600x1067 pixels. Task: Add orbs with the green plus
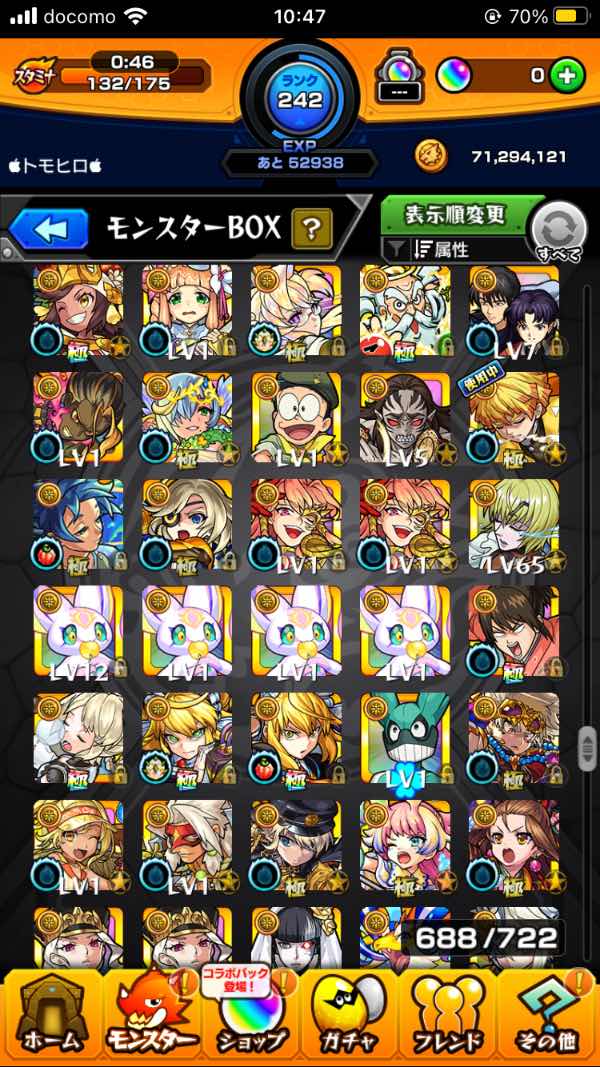[x=566, y=75]
